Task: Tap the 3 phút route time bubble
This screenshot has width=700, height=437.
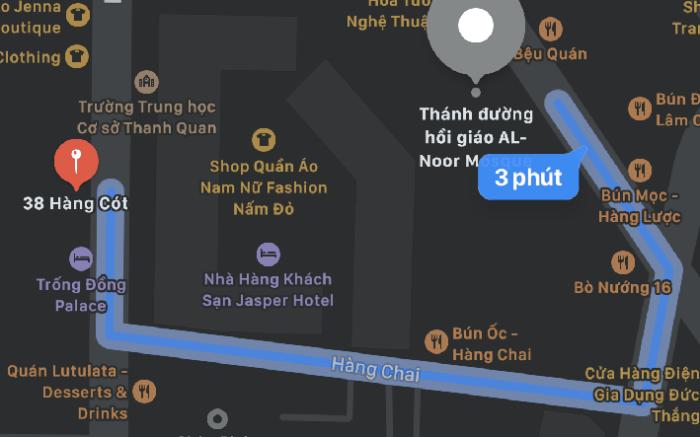Action: coord(528,179)
